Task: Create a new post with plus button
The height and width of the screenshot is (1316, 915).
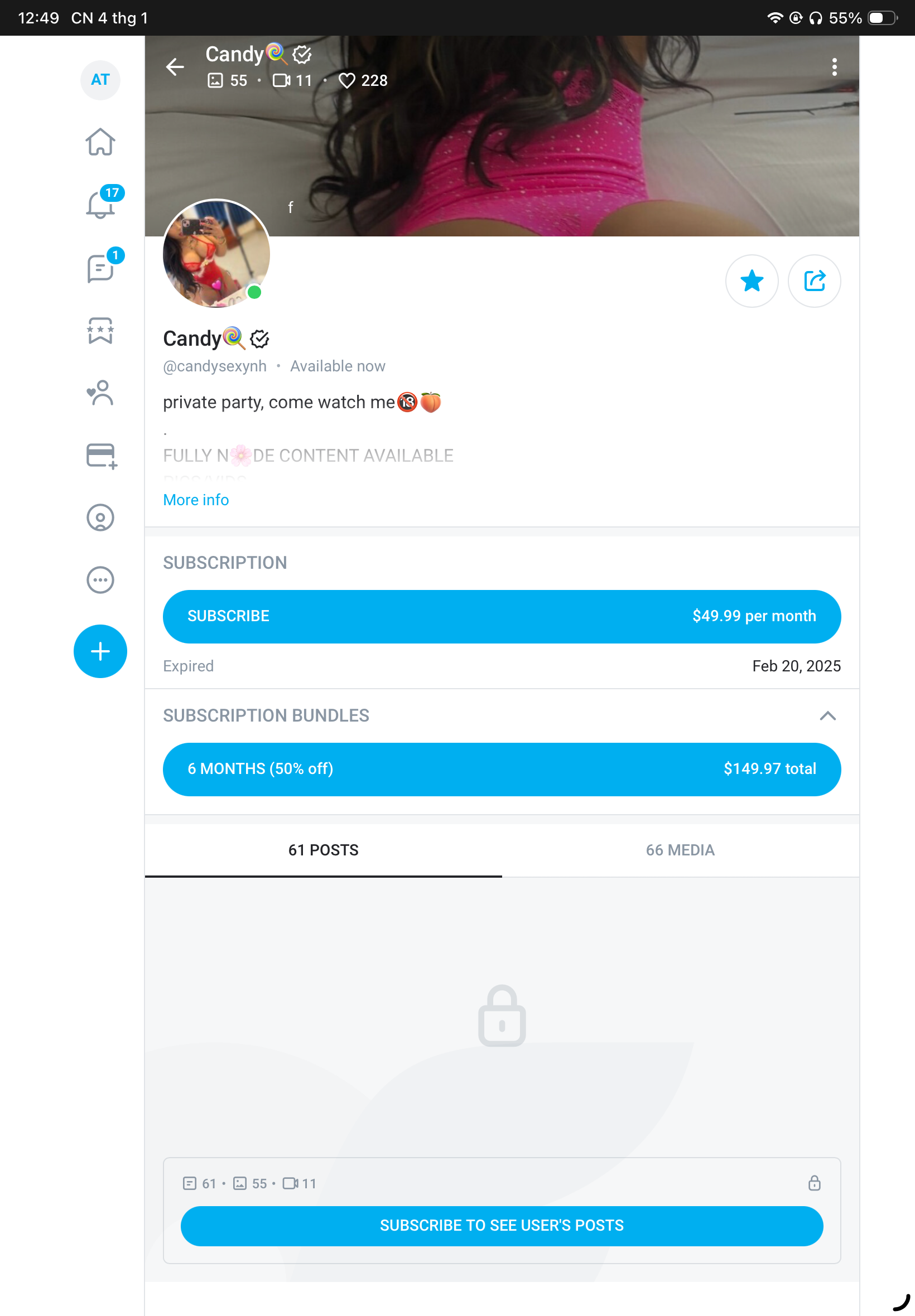Action: pyautogui.click(x=100, y=651)
